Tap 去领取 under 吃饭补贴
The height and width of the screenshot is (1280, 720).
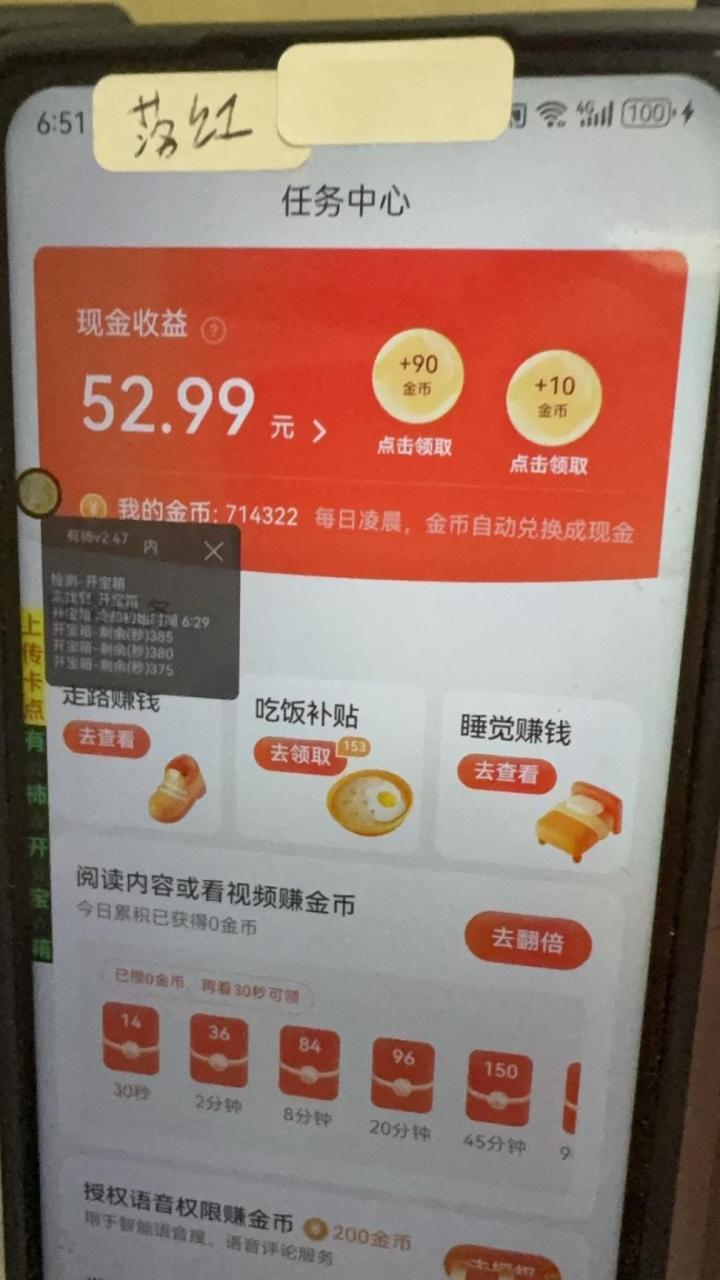click(x=300, y=755)
